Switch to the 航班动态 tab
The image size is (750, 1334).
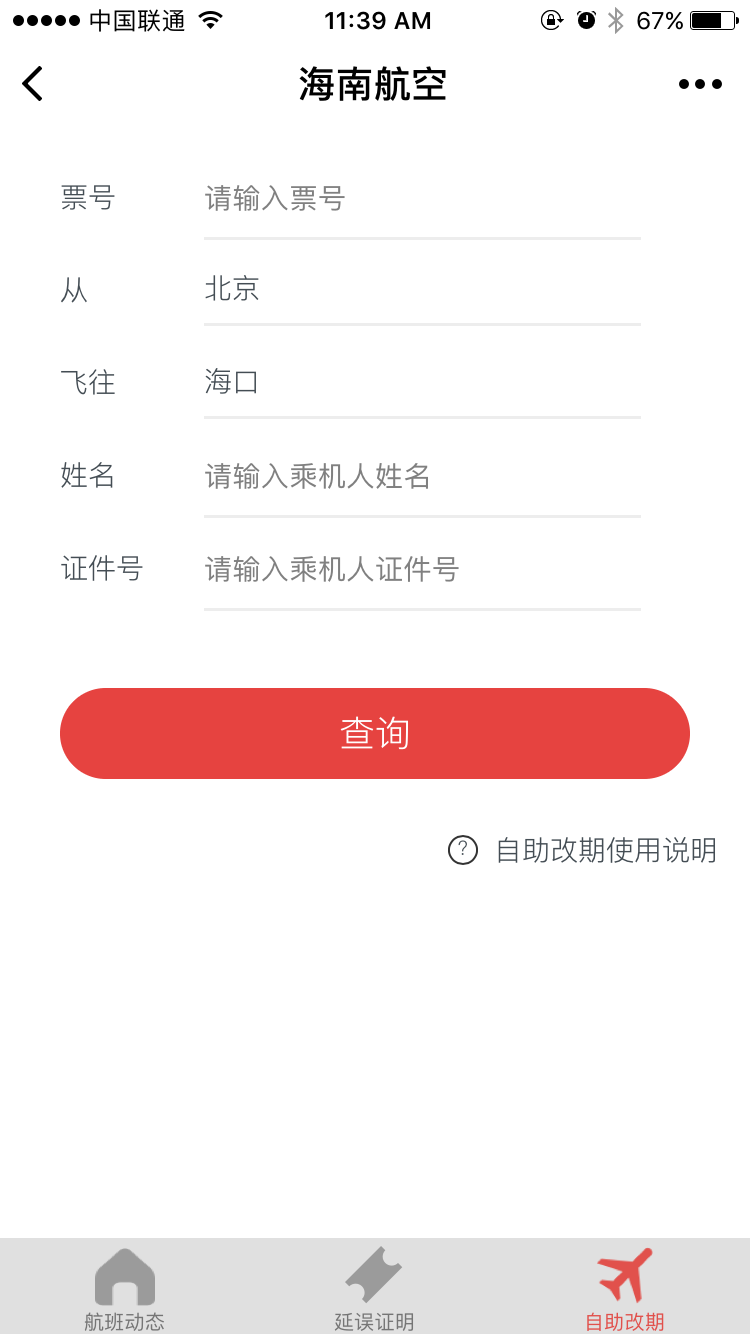coord(125,1288)
